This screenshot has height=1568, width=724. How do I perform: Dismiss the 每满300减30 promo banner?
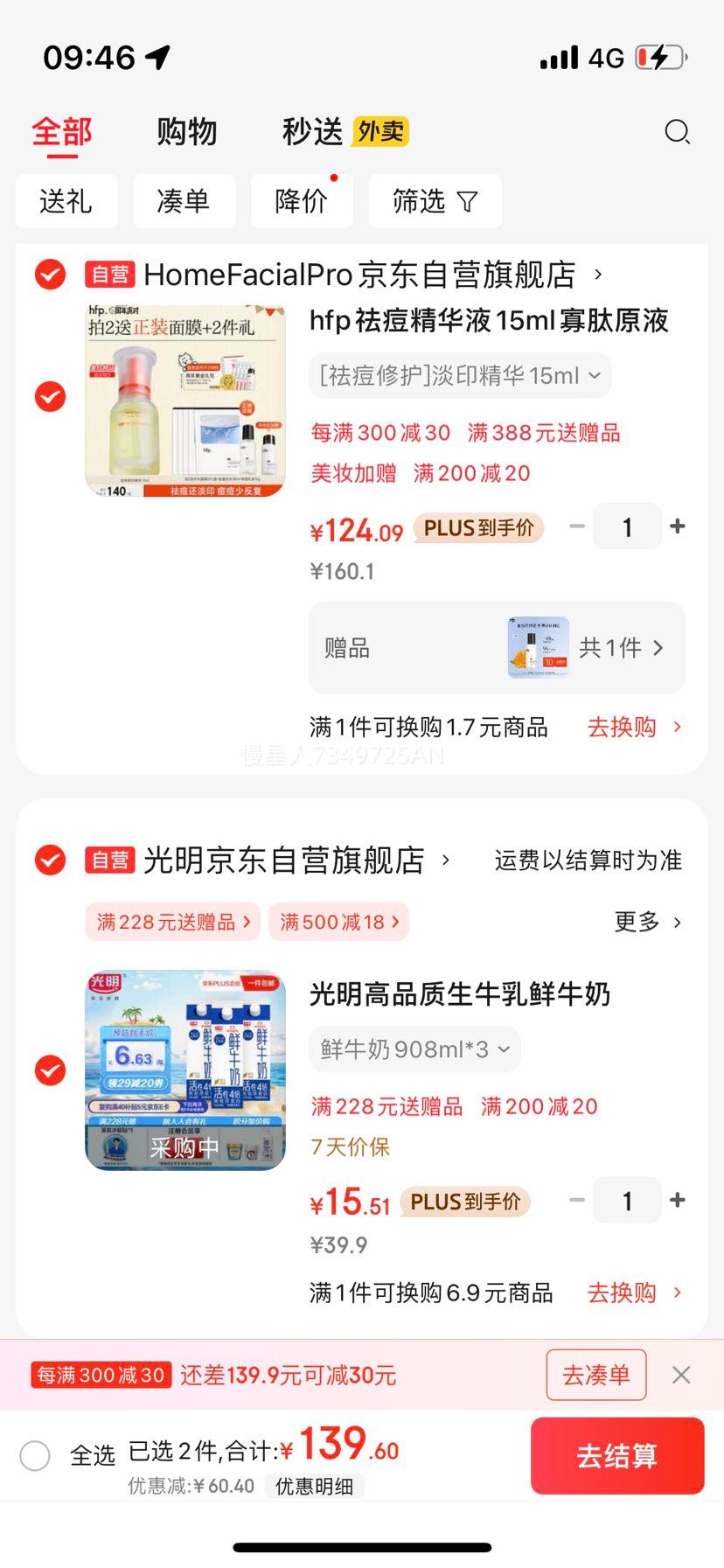click(681, 1375)
